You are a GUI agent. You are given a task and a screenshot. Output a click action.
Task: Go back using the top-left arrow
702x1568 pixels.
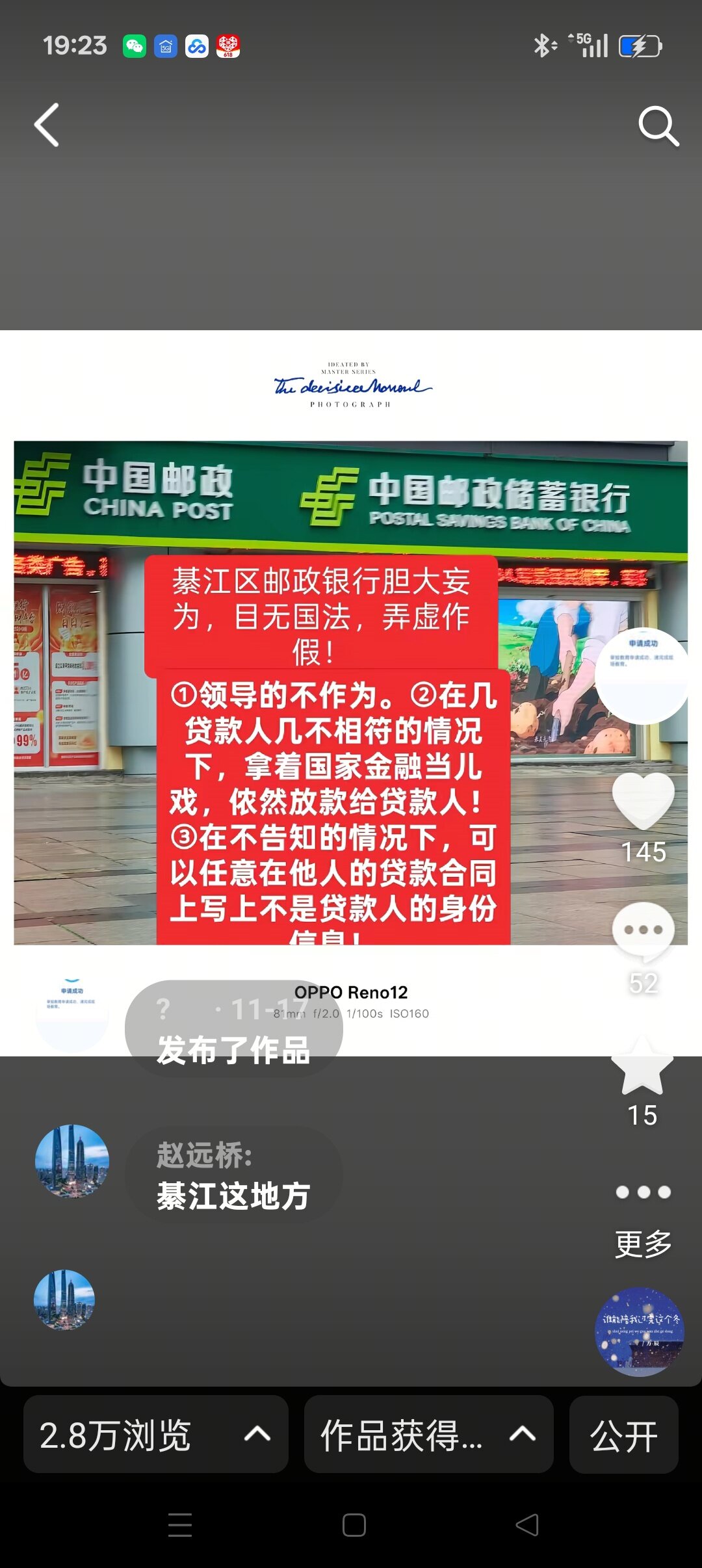point(47,125)
